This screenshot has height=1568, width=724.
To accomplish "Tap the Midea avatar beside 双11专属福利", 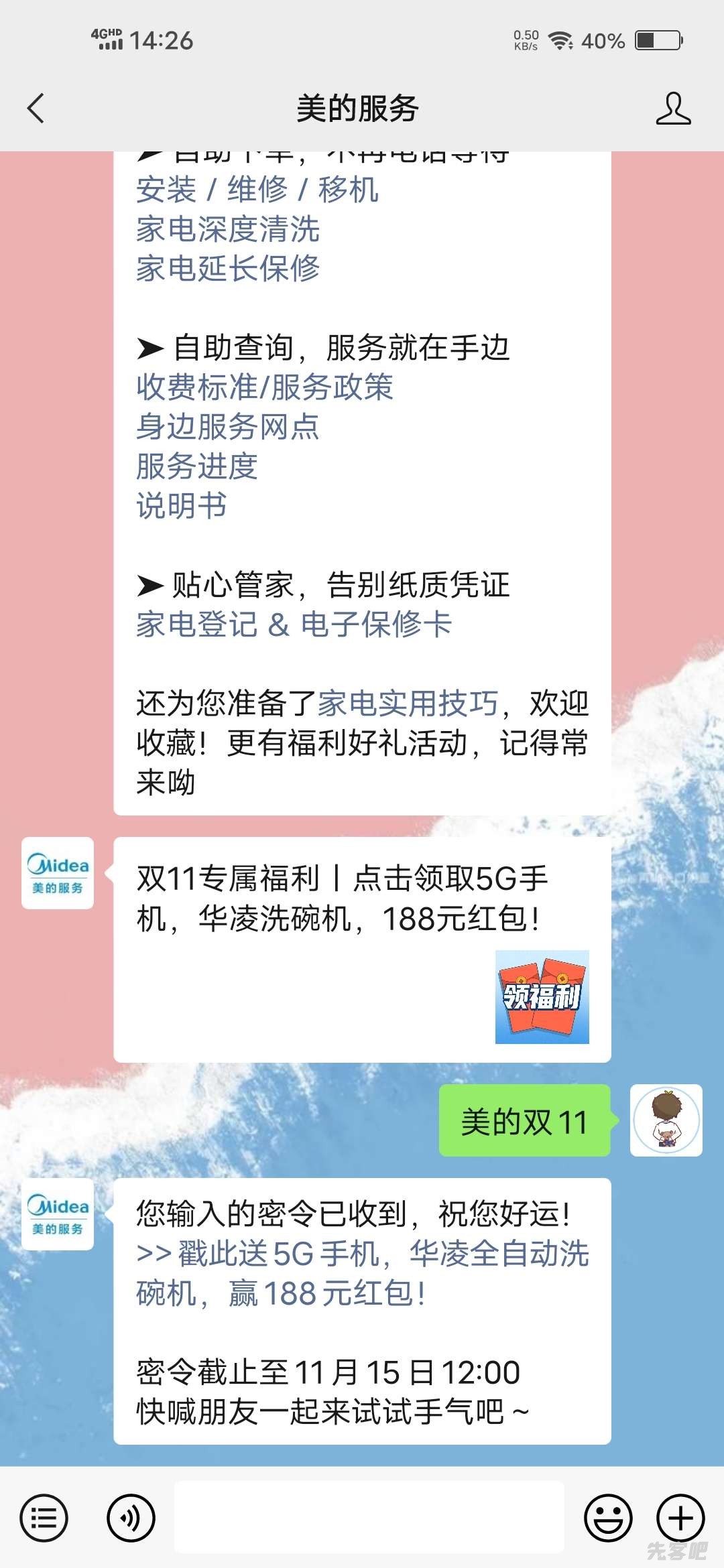I will pos(58,873).
